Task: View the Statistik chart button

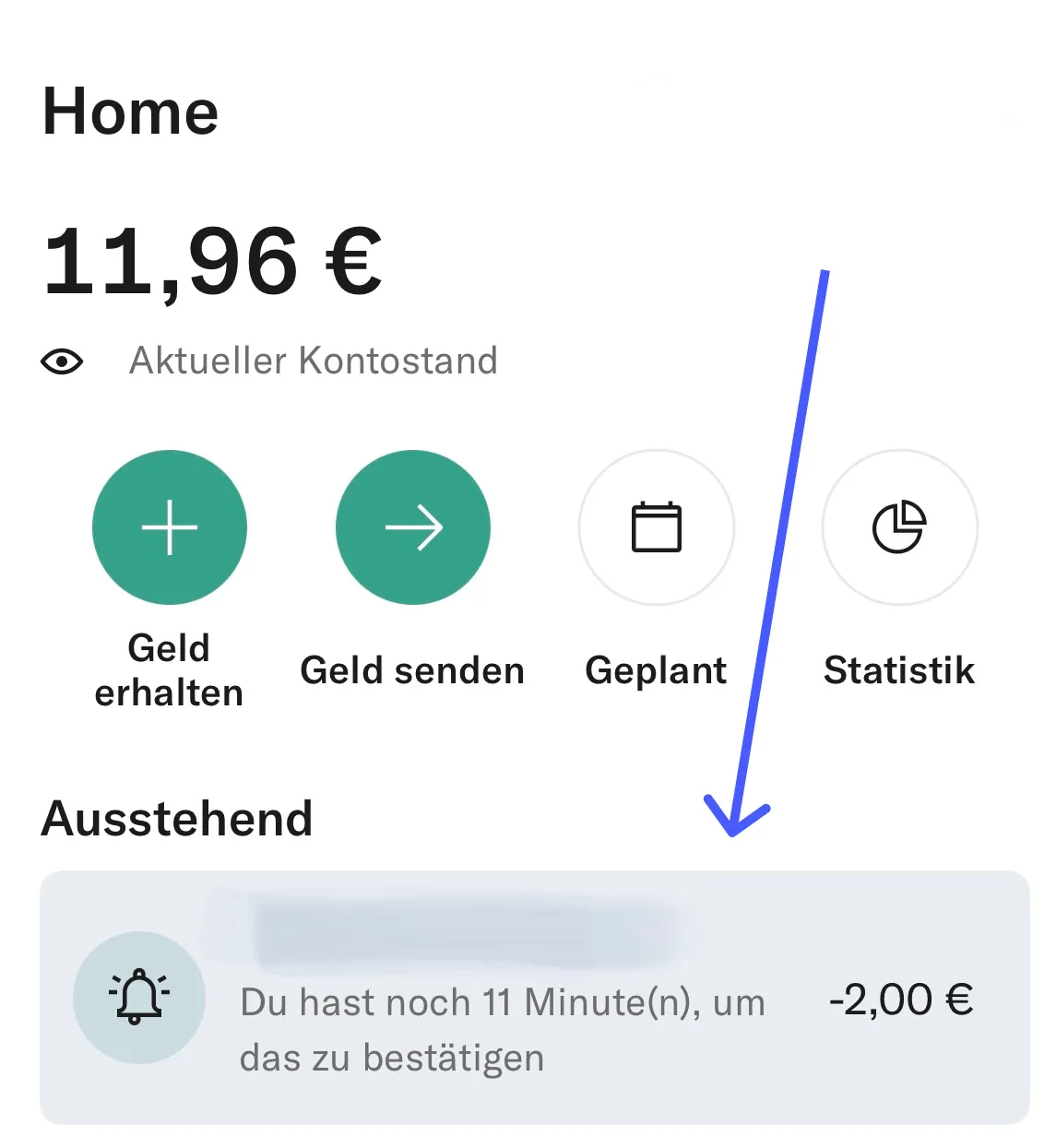Action: point(900,527)
